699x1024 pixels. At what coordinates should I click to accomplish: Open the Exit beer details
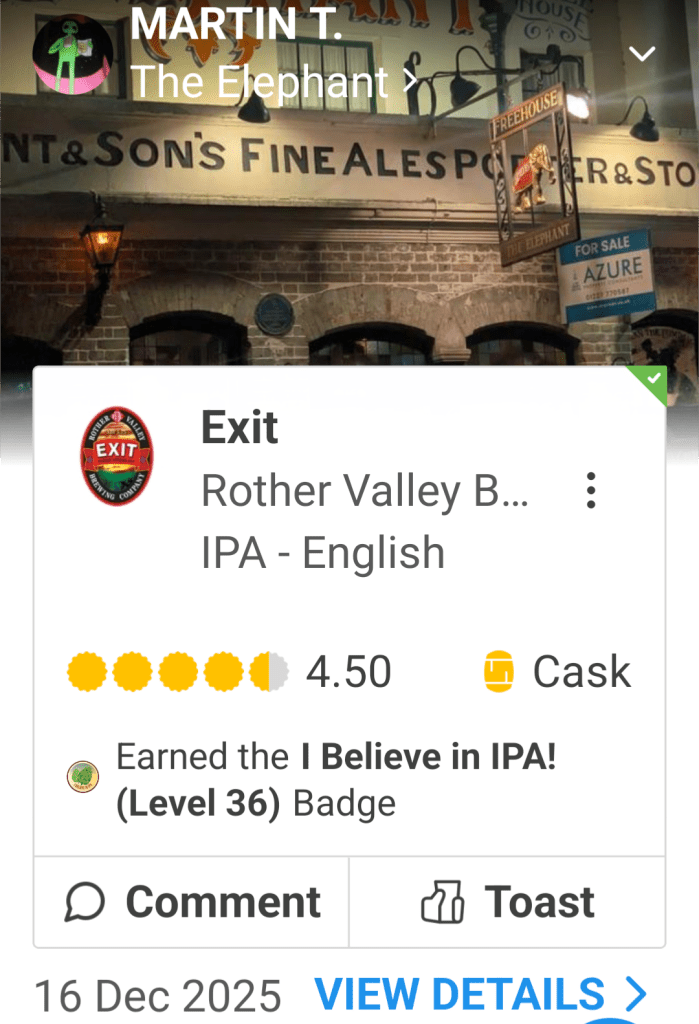click(240, 428)
